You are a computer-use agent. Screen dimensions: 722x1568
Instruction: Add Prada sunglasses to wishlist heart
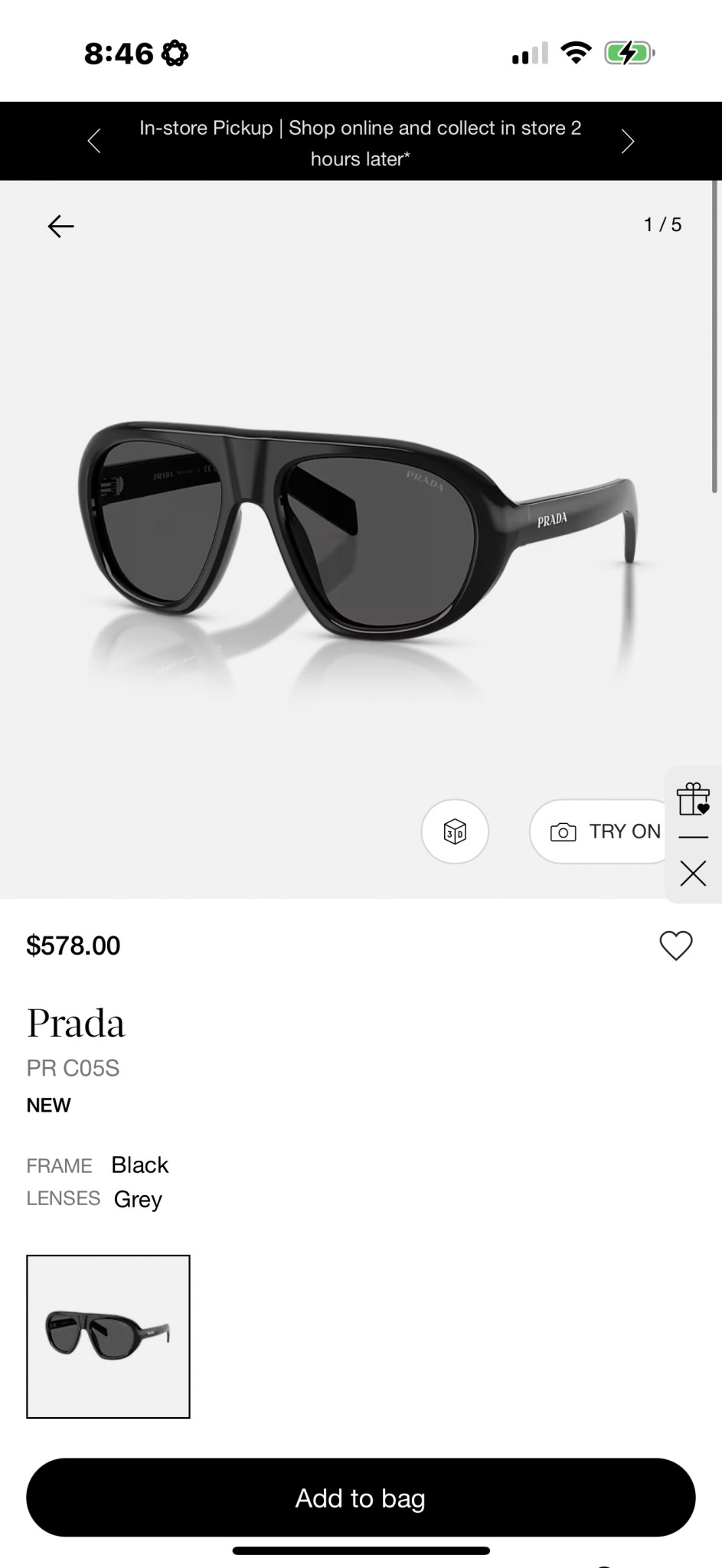click(675, 946)
